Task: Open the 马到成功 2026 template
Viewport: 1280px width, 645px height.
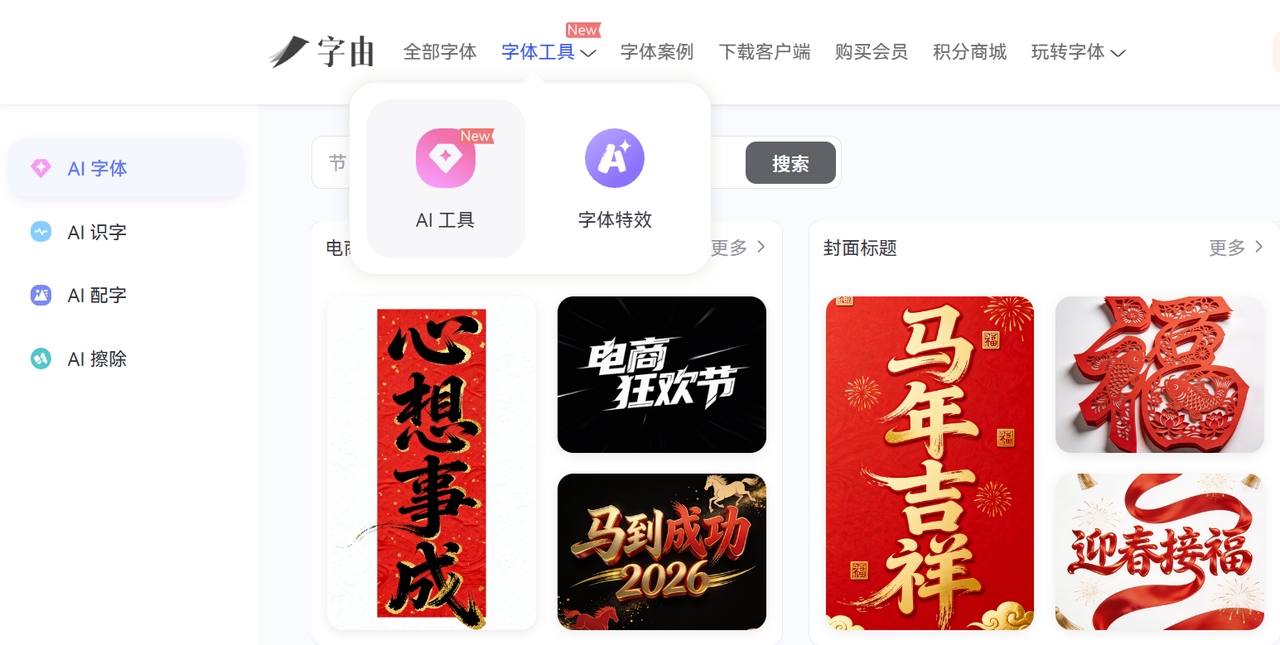Action: [x=661, y=551]
